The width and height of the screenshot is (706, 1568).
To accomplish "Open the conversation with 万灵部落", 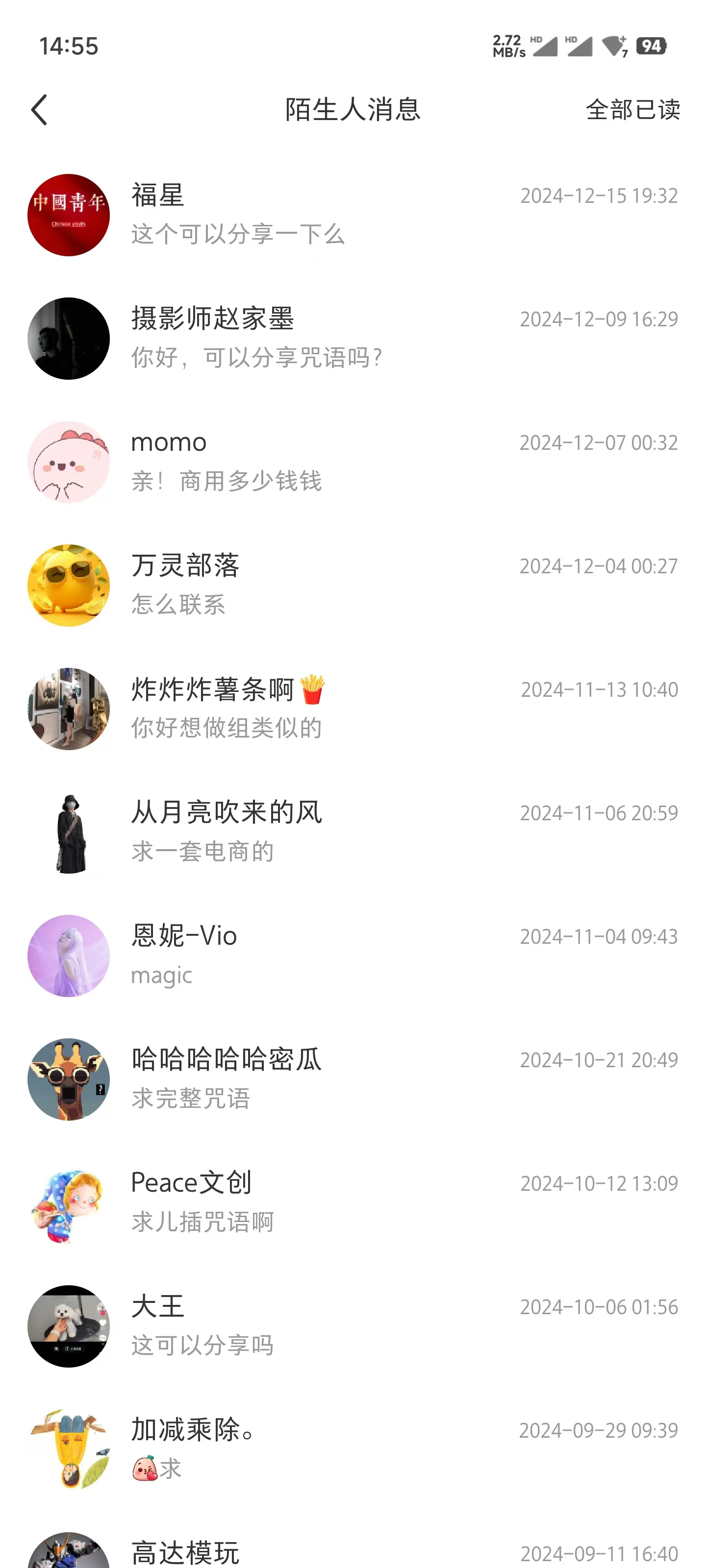I will click(353, 585).
